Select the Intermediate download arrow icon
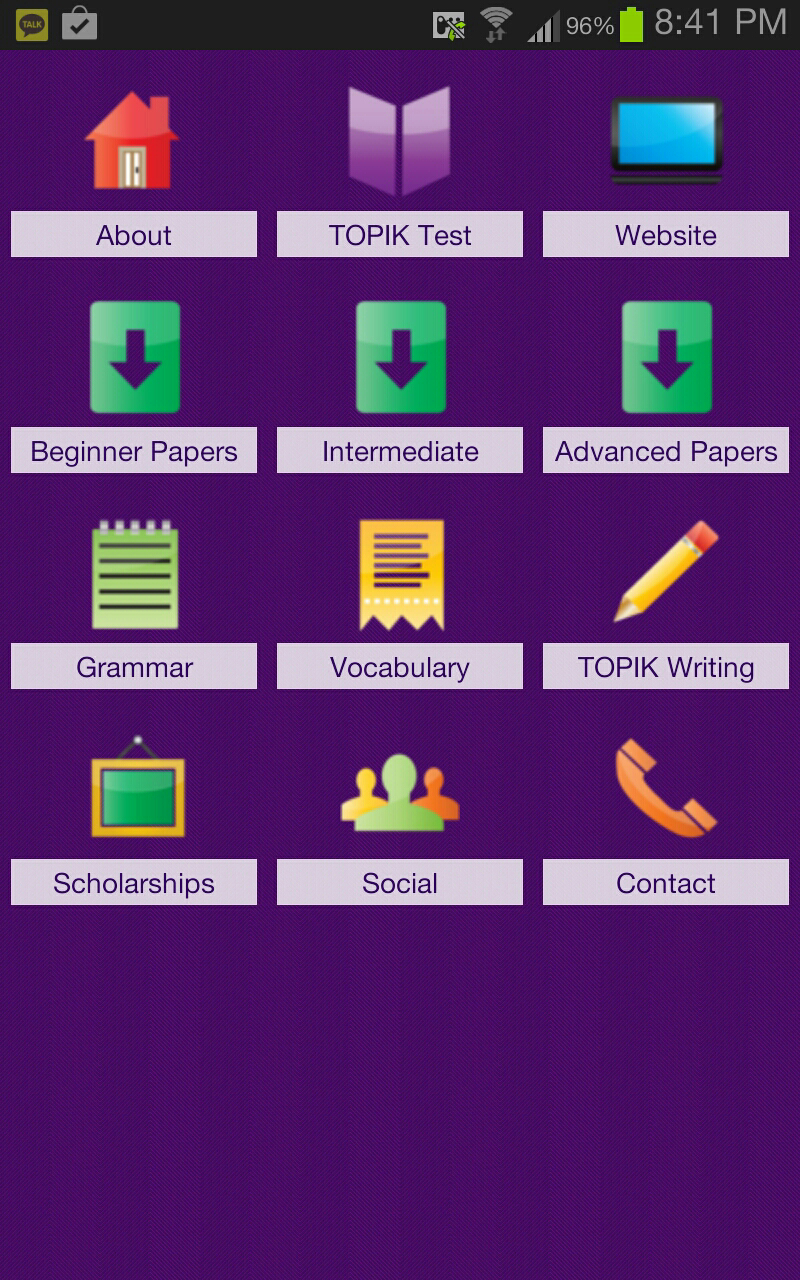 pyautogui.click(x=400, y=358)
